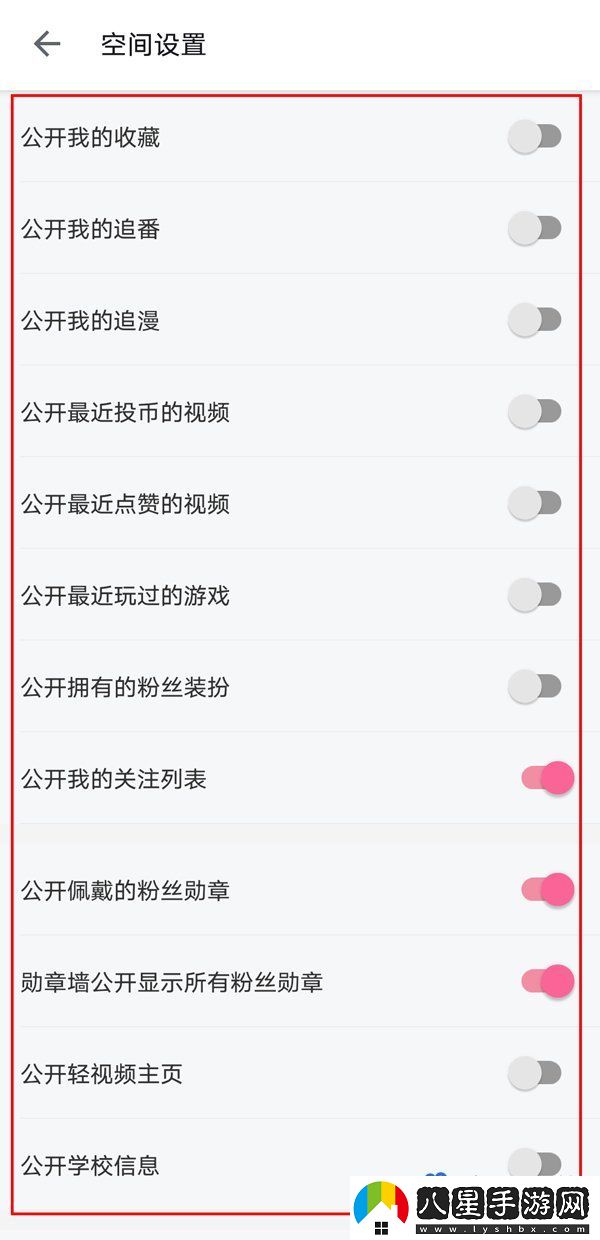Disable 勋章墙公开显示所有粉丝勋章
The height and width of the screenshot is (1240, 600).
[x=547, y=981]
